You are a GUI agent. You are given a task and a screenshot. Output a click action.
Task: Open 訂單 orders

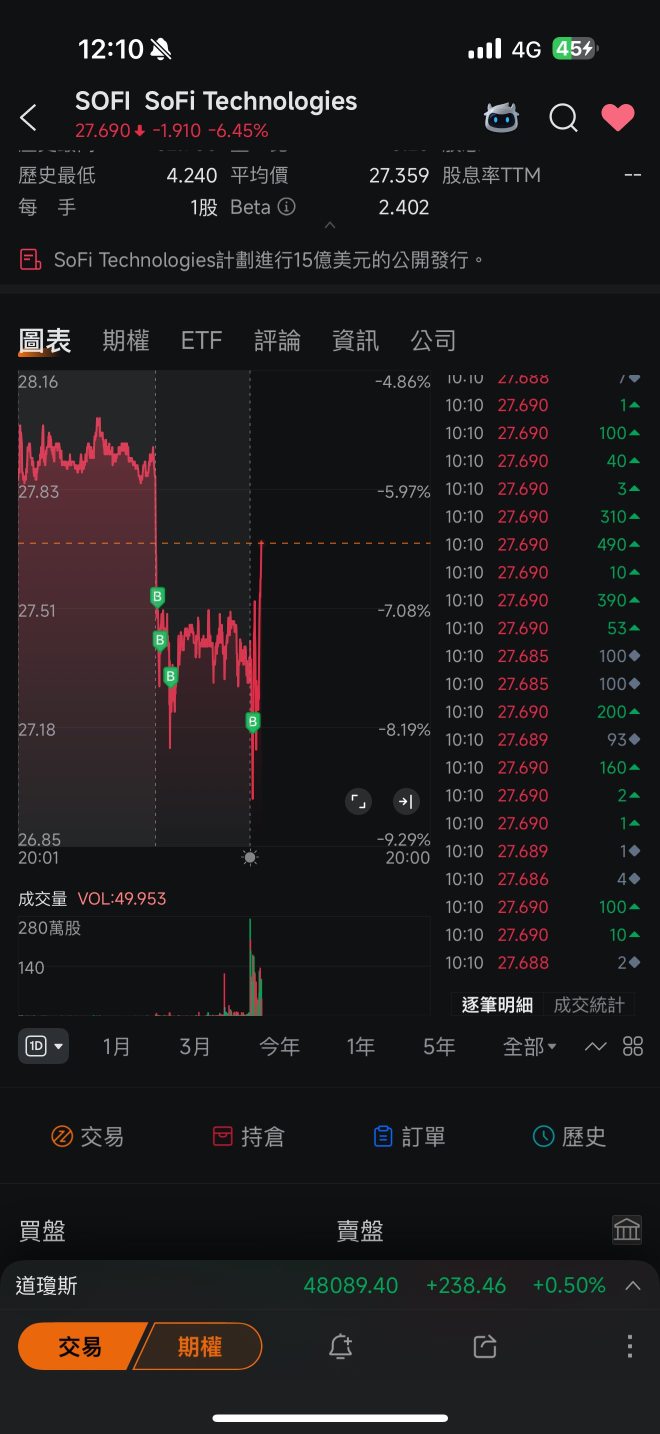(x=409, y=1137)
